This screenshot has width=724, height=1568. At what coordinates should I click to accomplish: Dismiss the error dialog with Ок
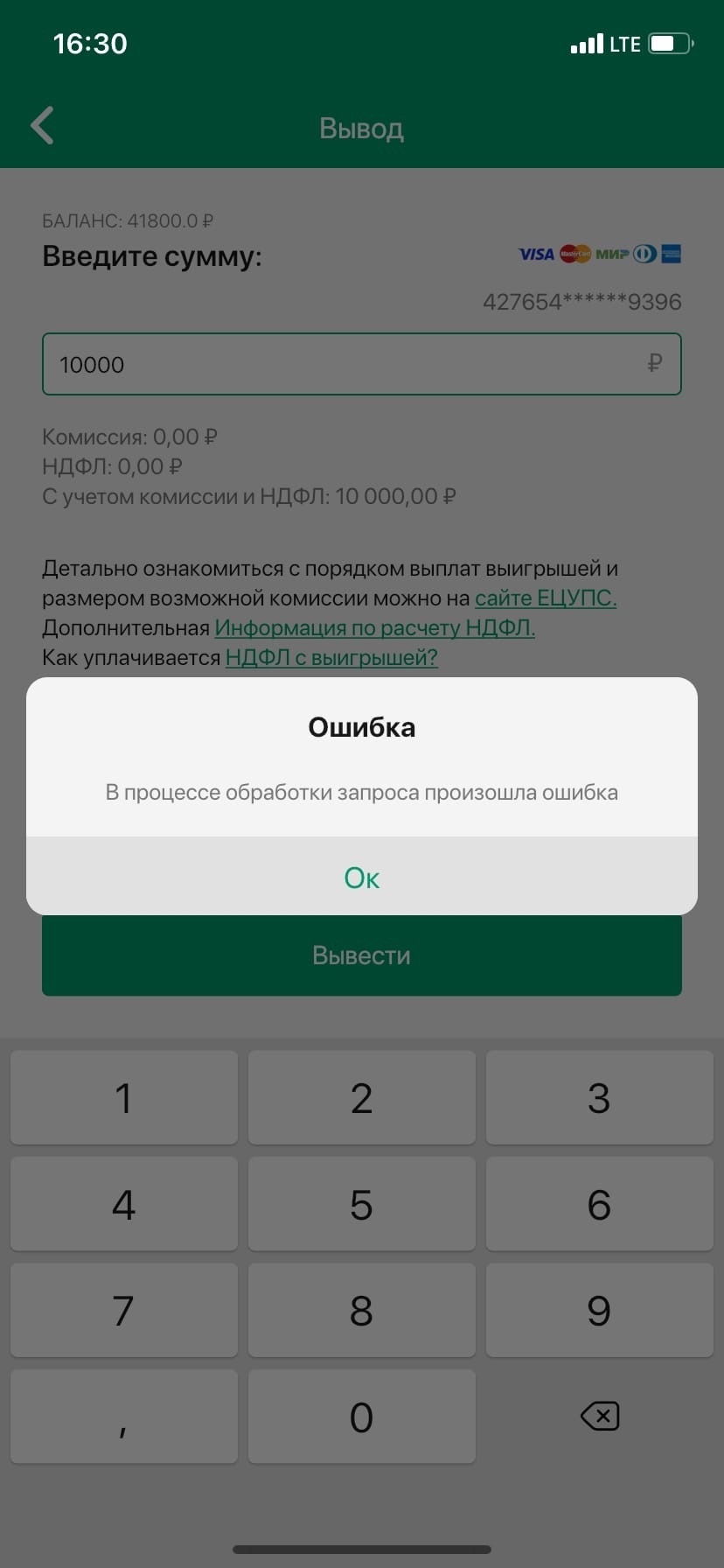[x=362, y=877]
